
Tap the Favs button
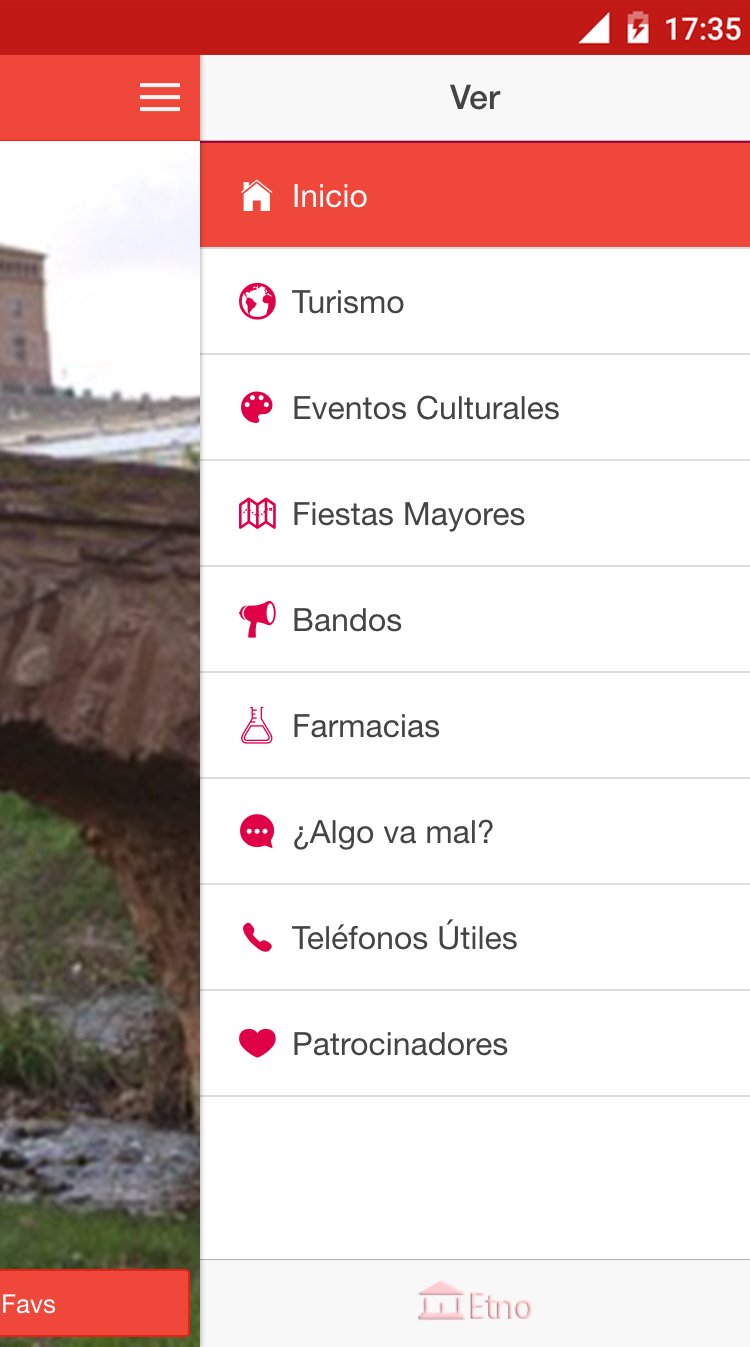(x=94, y=1303)
